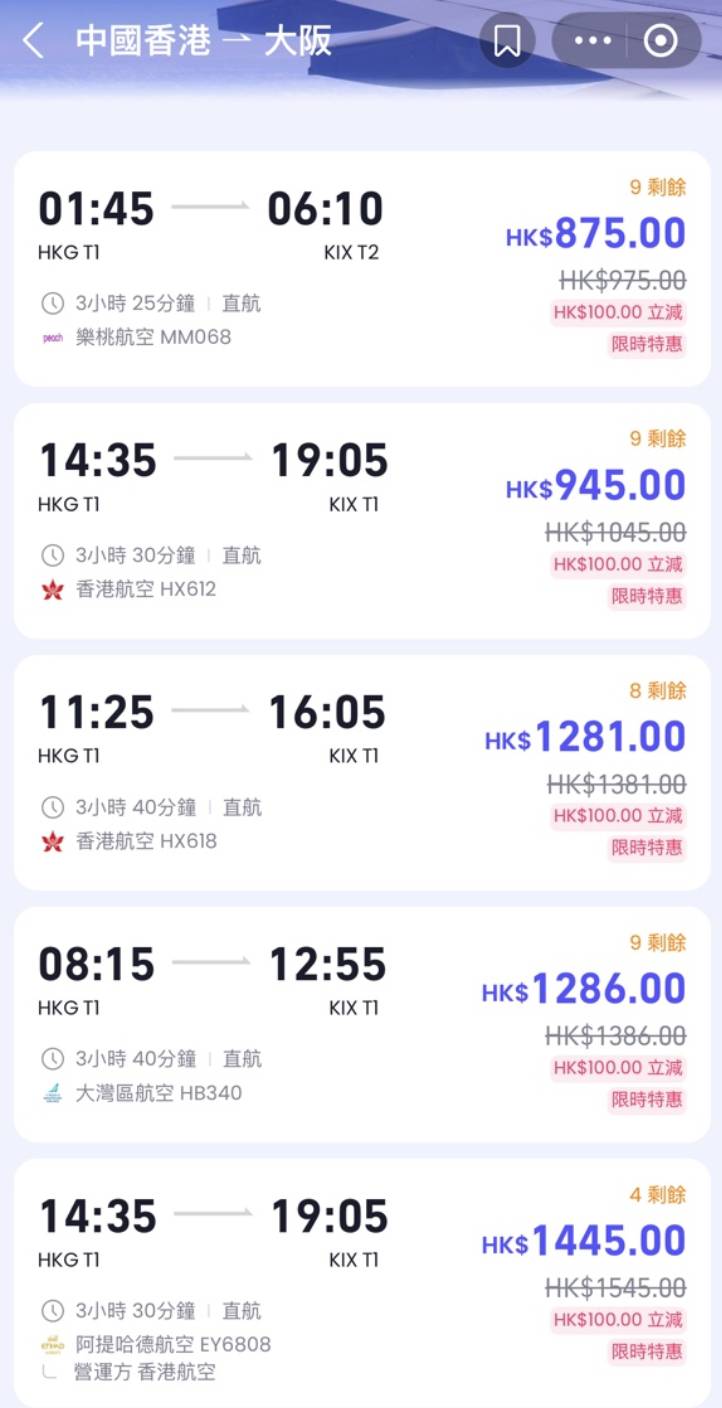Go back from the 中國香港 → 大阪 results
This screenshot has width=722, height=1408.
[x=33, y=41]
